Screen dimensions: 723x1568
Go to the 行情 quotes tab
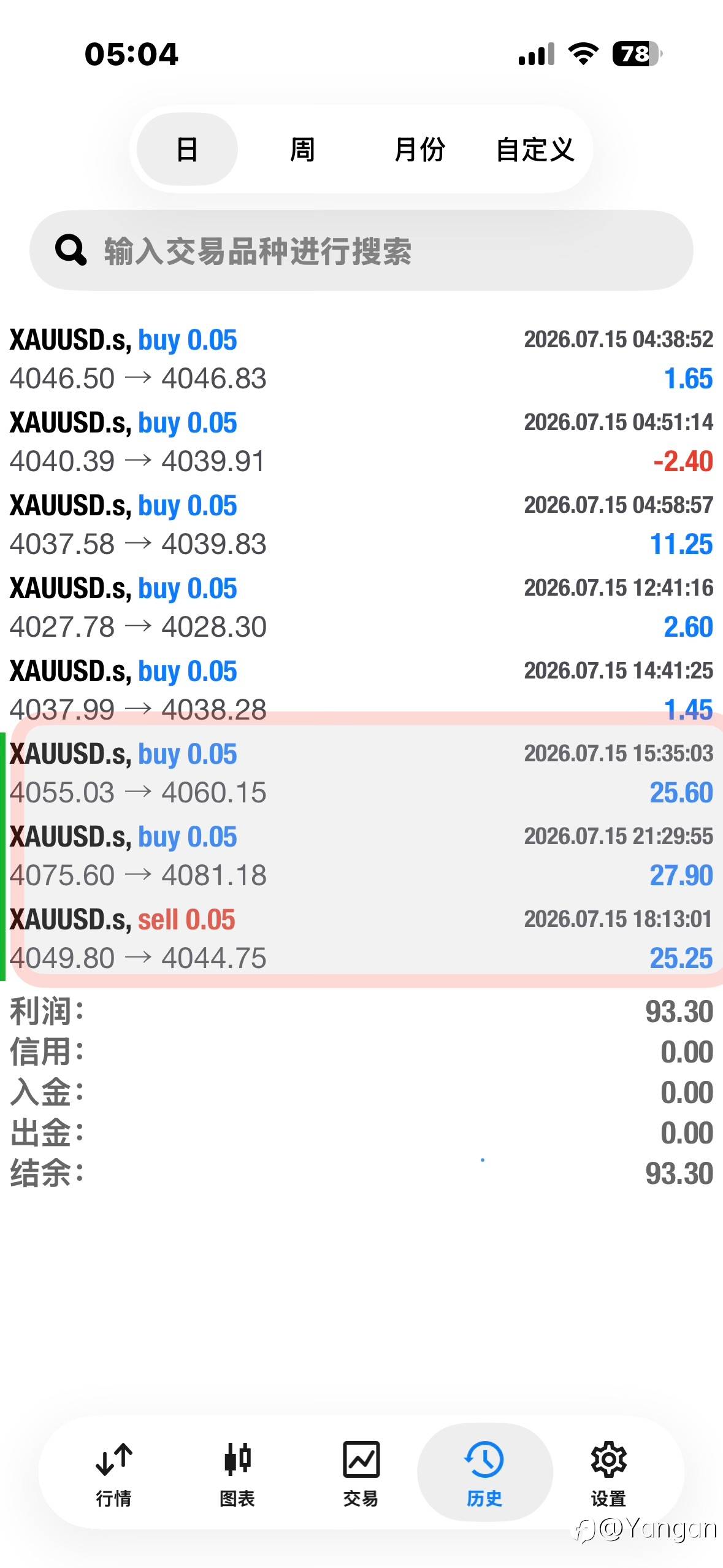pyautogui.click(x=114, y=1474)
